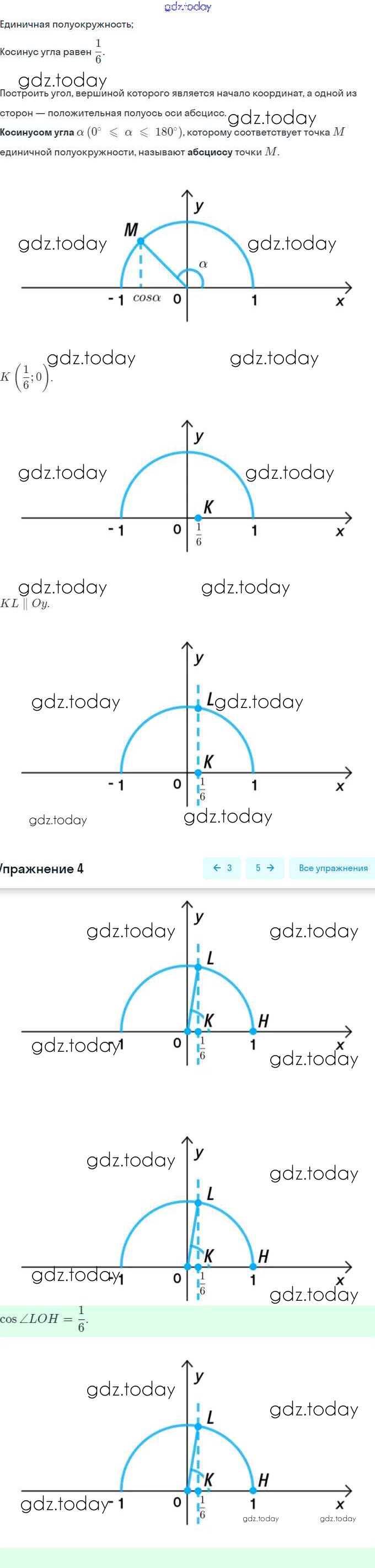Go to next exercise 5

click(x=265, y=868)
